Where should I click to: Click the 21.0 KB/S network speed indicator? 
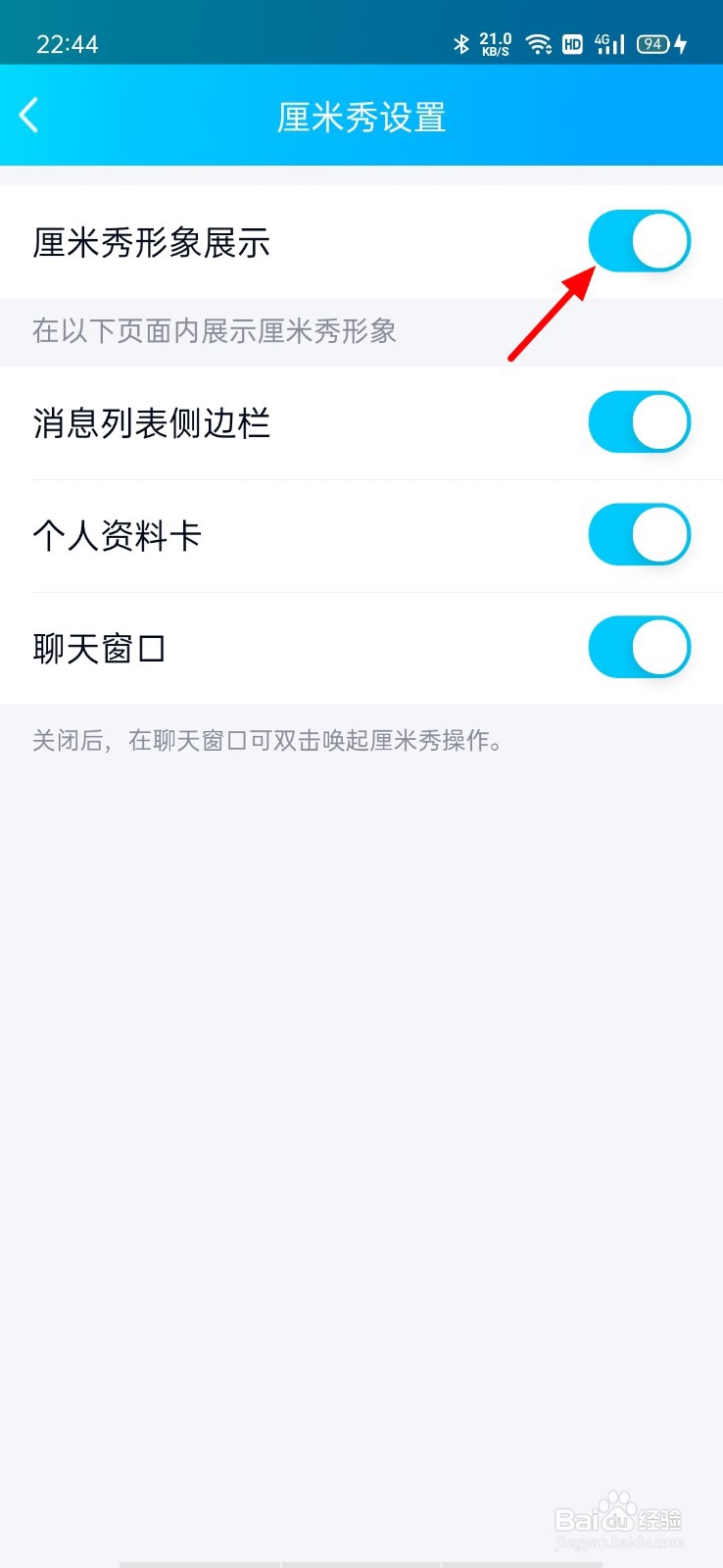(x=495, y=43)
